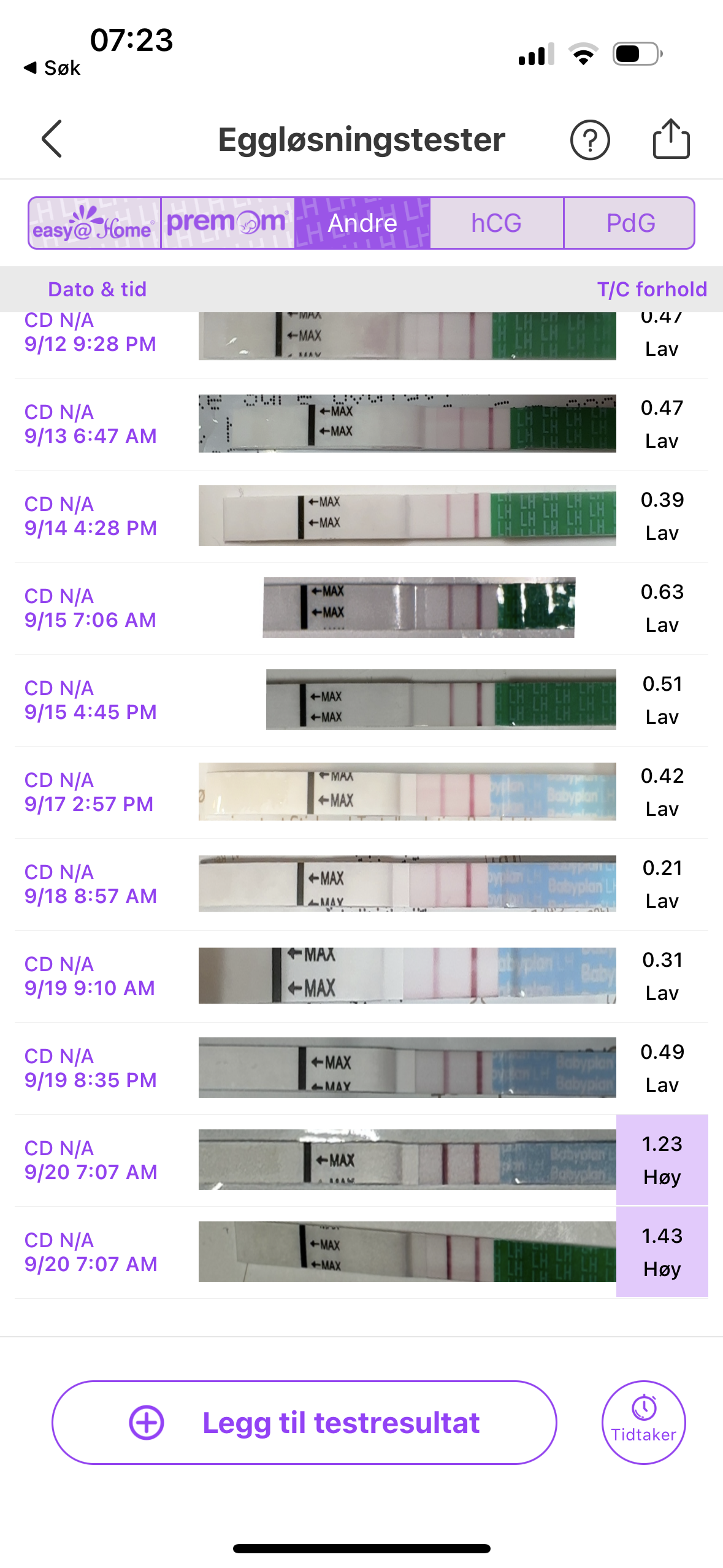Open the 9/20 test with ratio 1.23

(x=361, y=1160)
